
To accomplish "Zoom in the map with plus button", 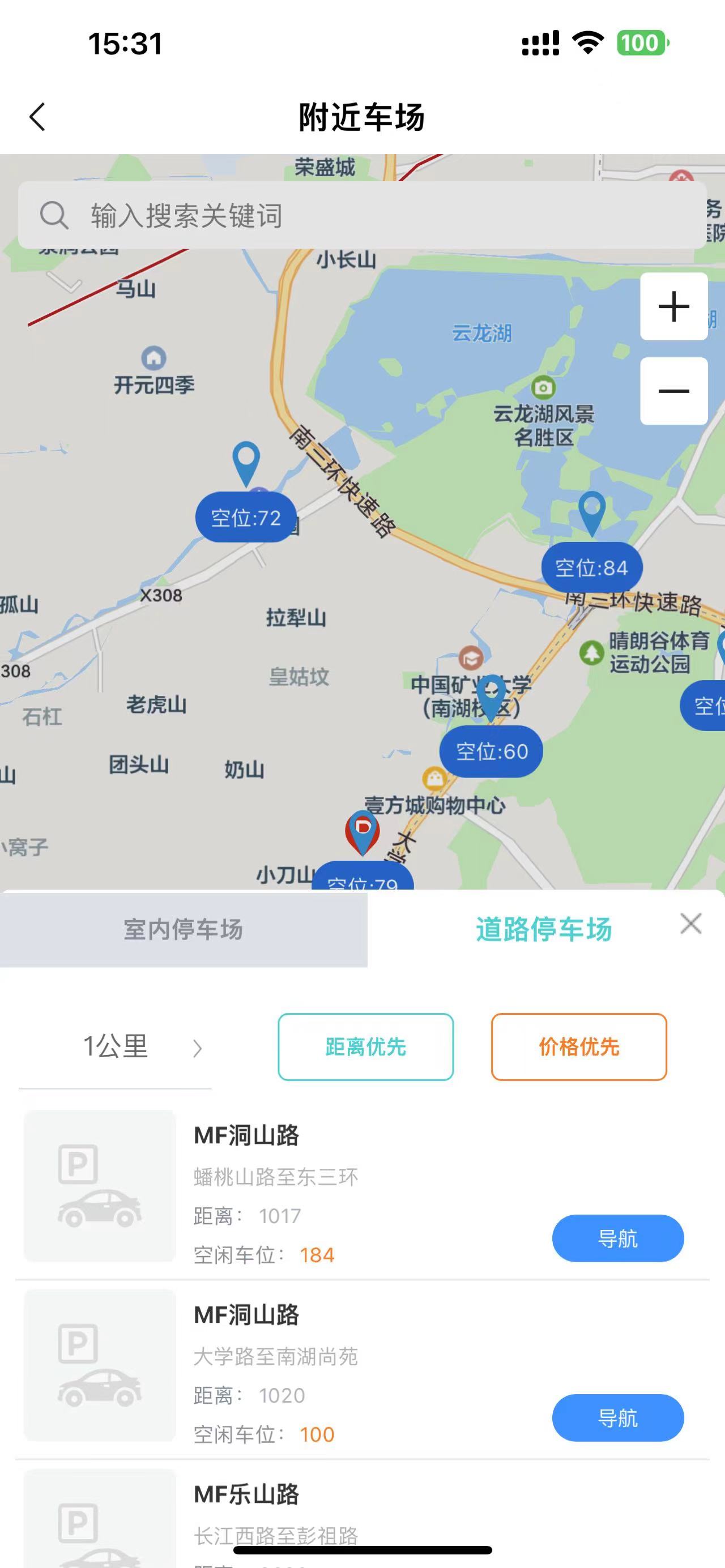I will click(x=673, y=306).
